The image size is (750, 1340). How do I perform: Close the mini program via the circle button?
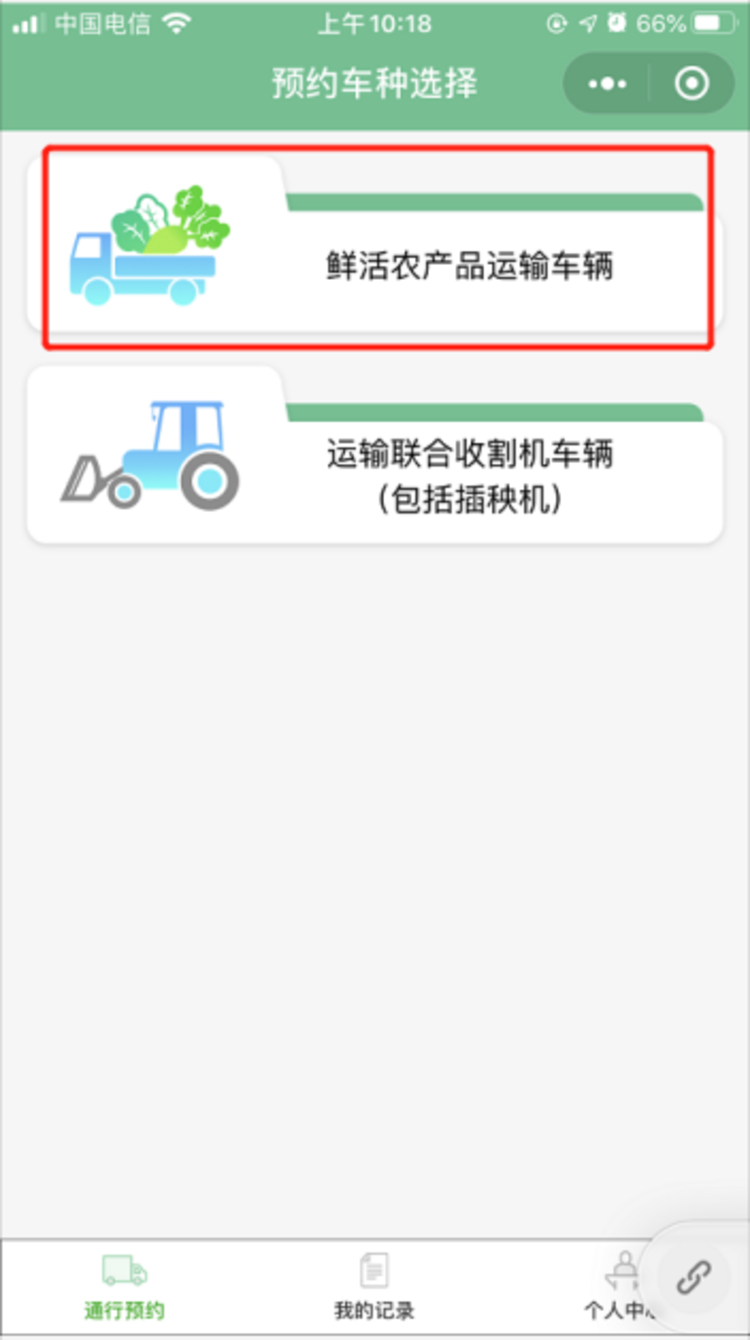pyautogui.click(x=691, y=84)
